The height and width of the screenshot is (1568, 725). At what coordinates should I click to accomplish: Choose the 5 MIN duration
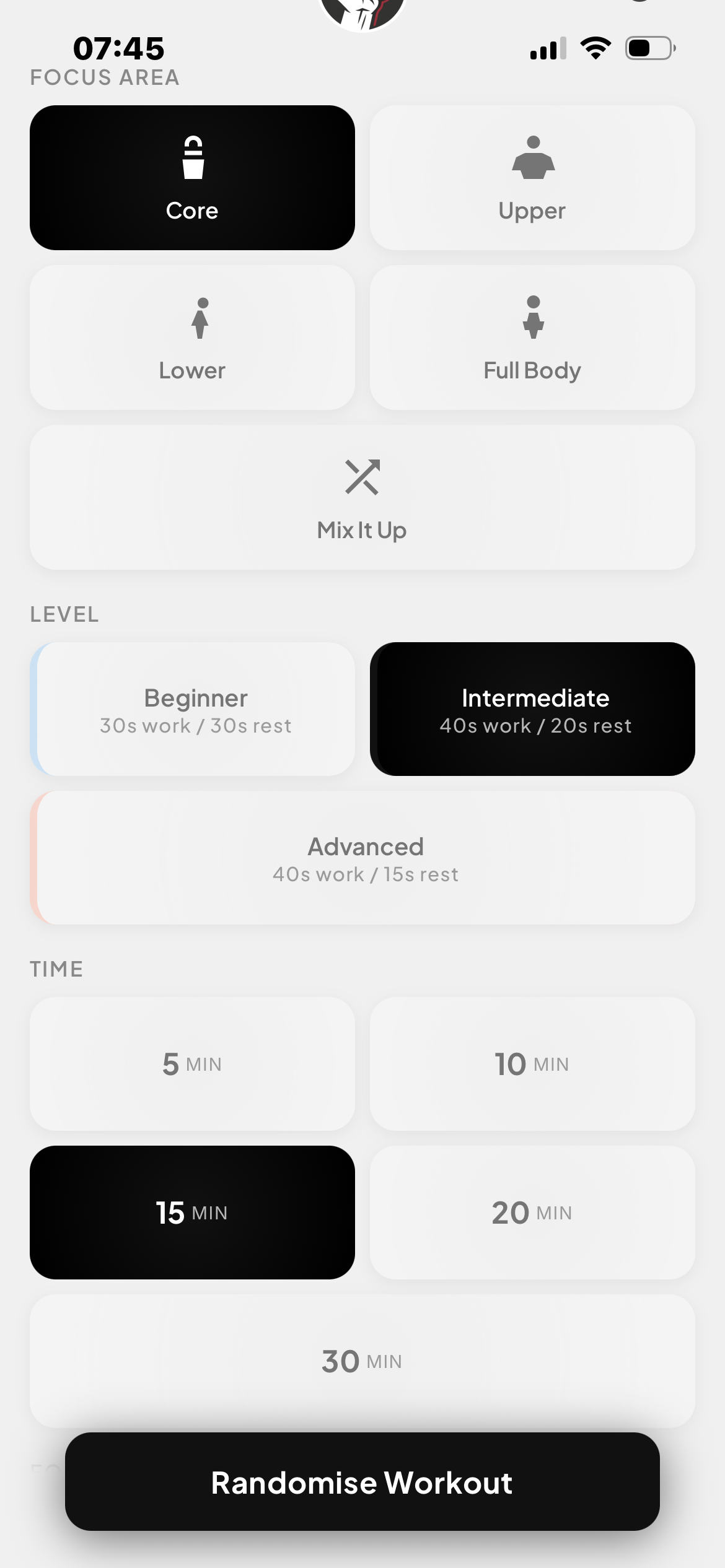coord(192,1063)
